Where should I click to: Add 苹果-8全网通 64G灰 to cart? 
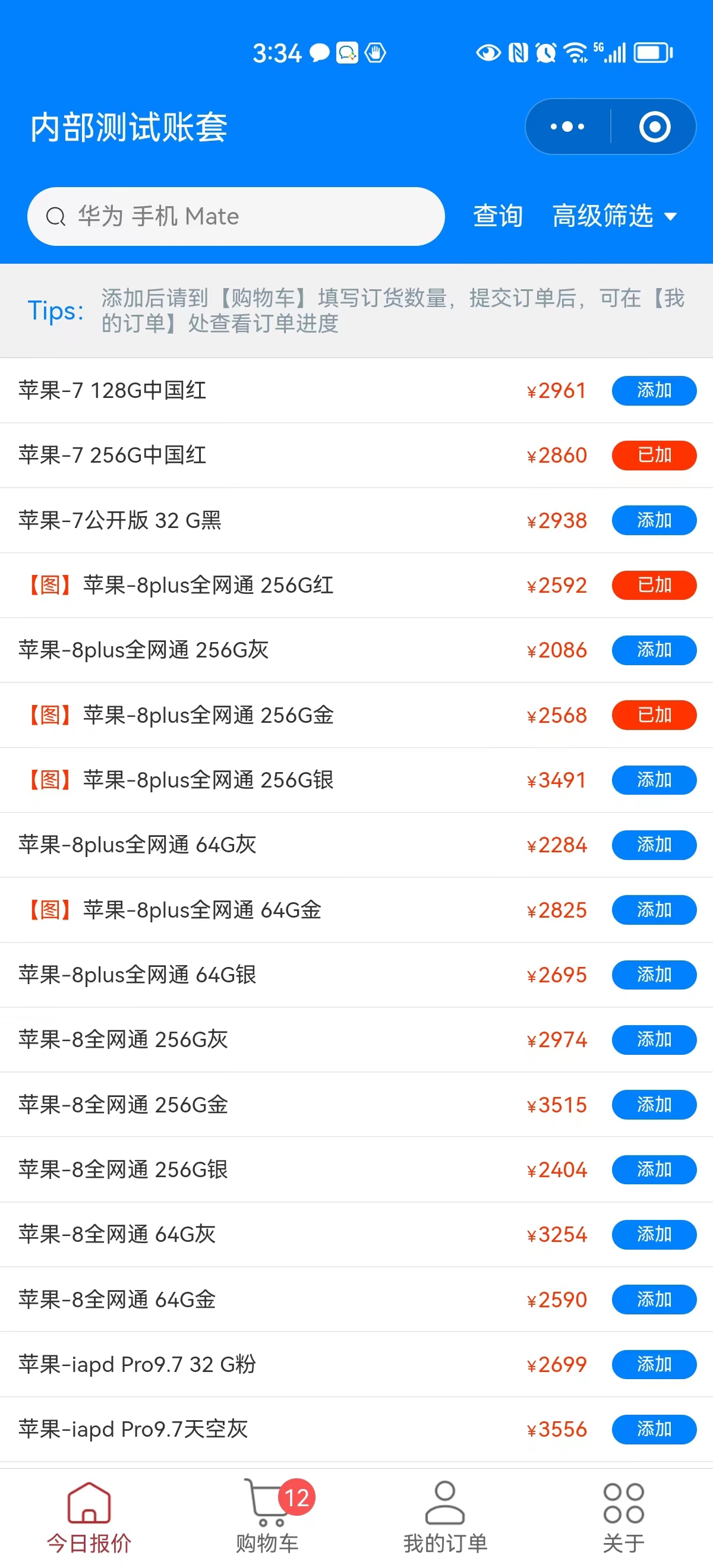tap(654, 1234)
